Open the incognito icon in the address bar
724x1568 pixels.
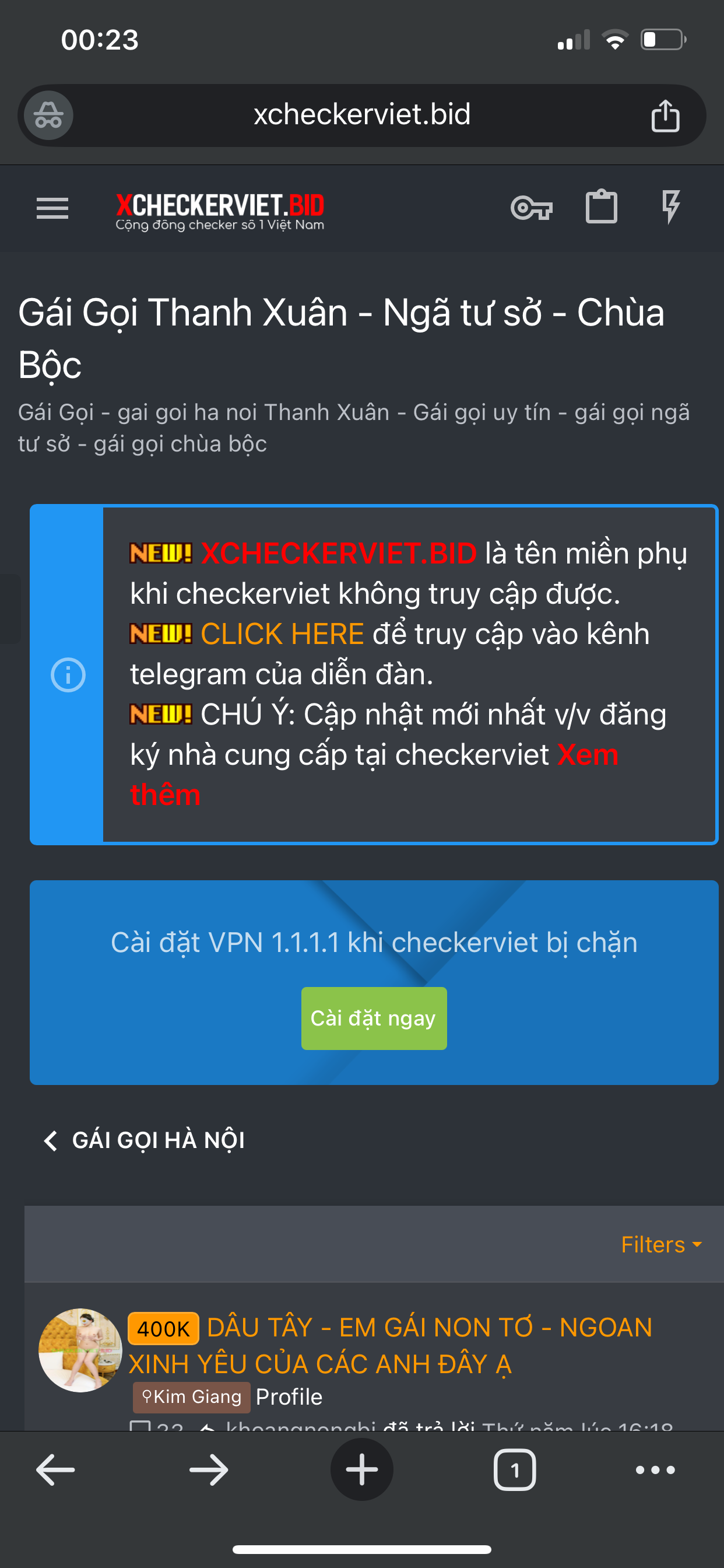(48, 116)
